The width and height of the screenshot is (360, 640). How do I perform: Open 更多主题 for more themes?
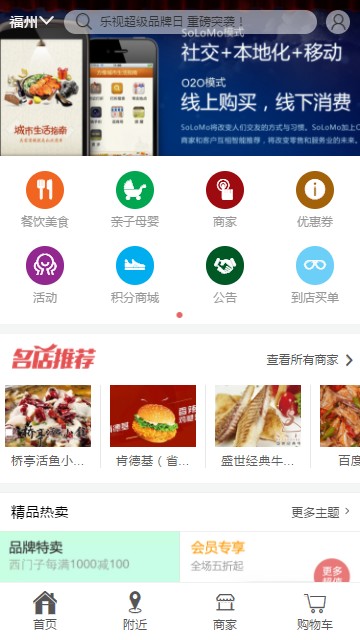coord(321,512)
